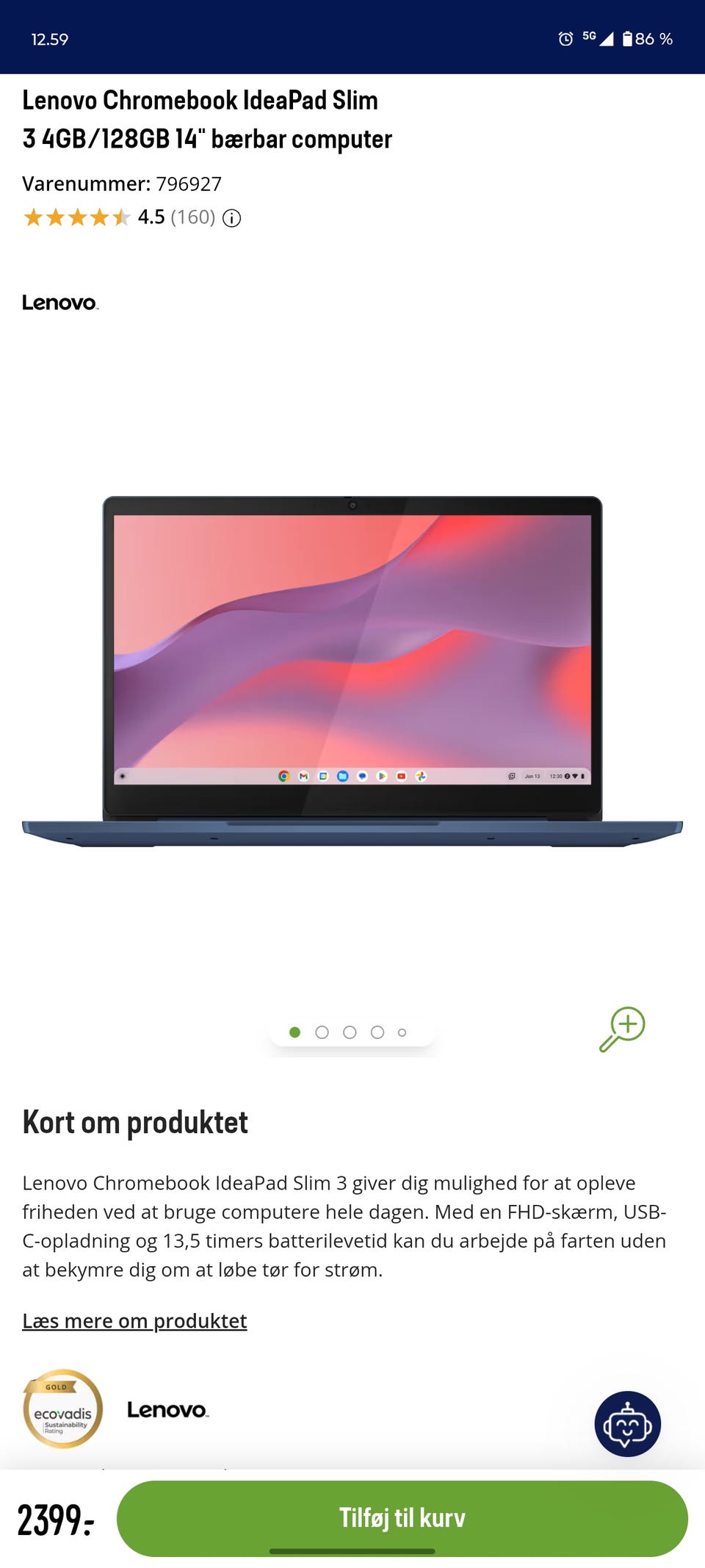Select the fourth carousel dot
705x1568 pixels.
[x=377, y=1032]
